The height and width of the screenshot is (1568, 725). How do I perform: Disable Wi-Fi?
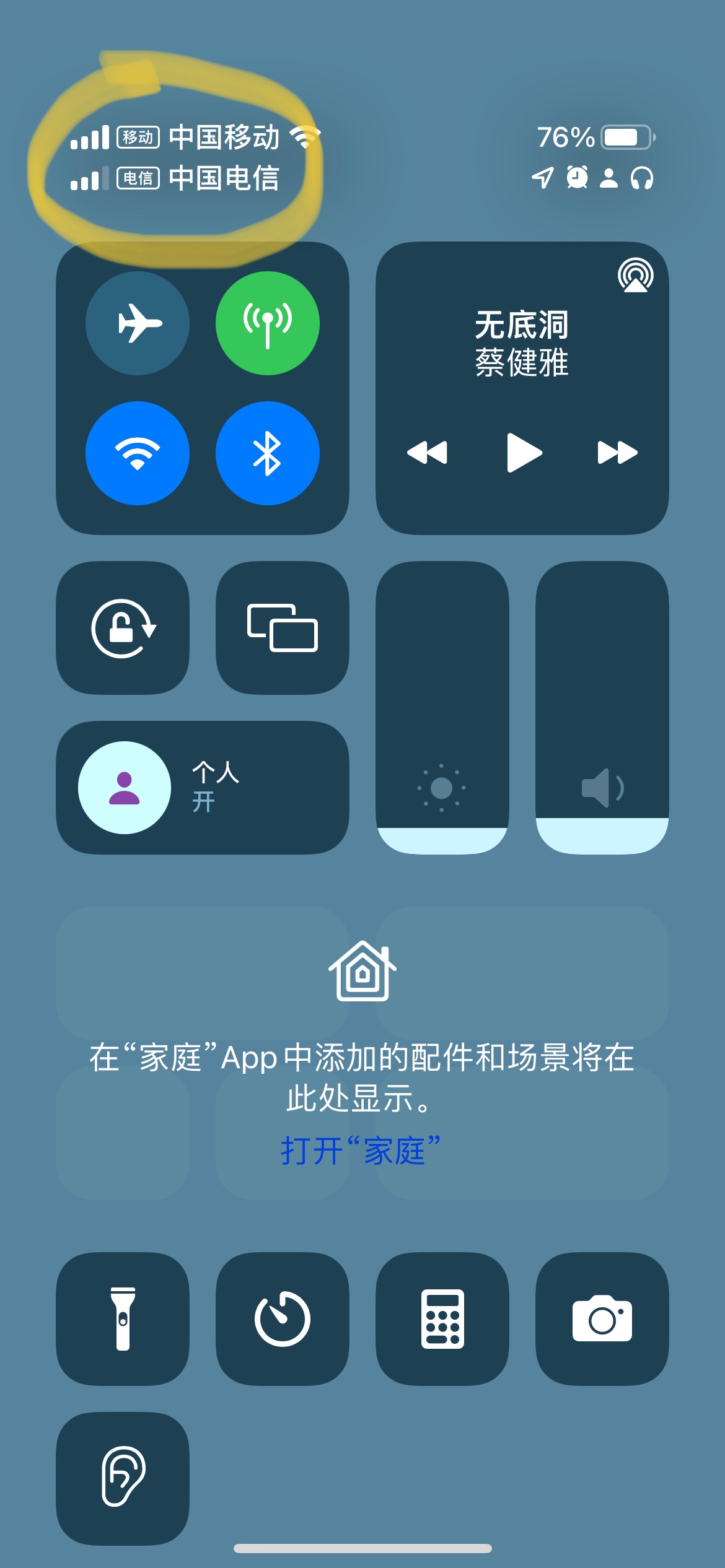pos(138,453)
